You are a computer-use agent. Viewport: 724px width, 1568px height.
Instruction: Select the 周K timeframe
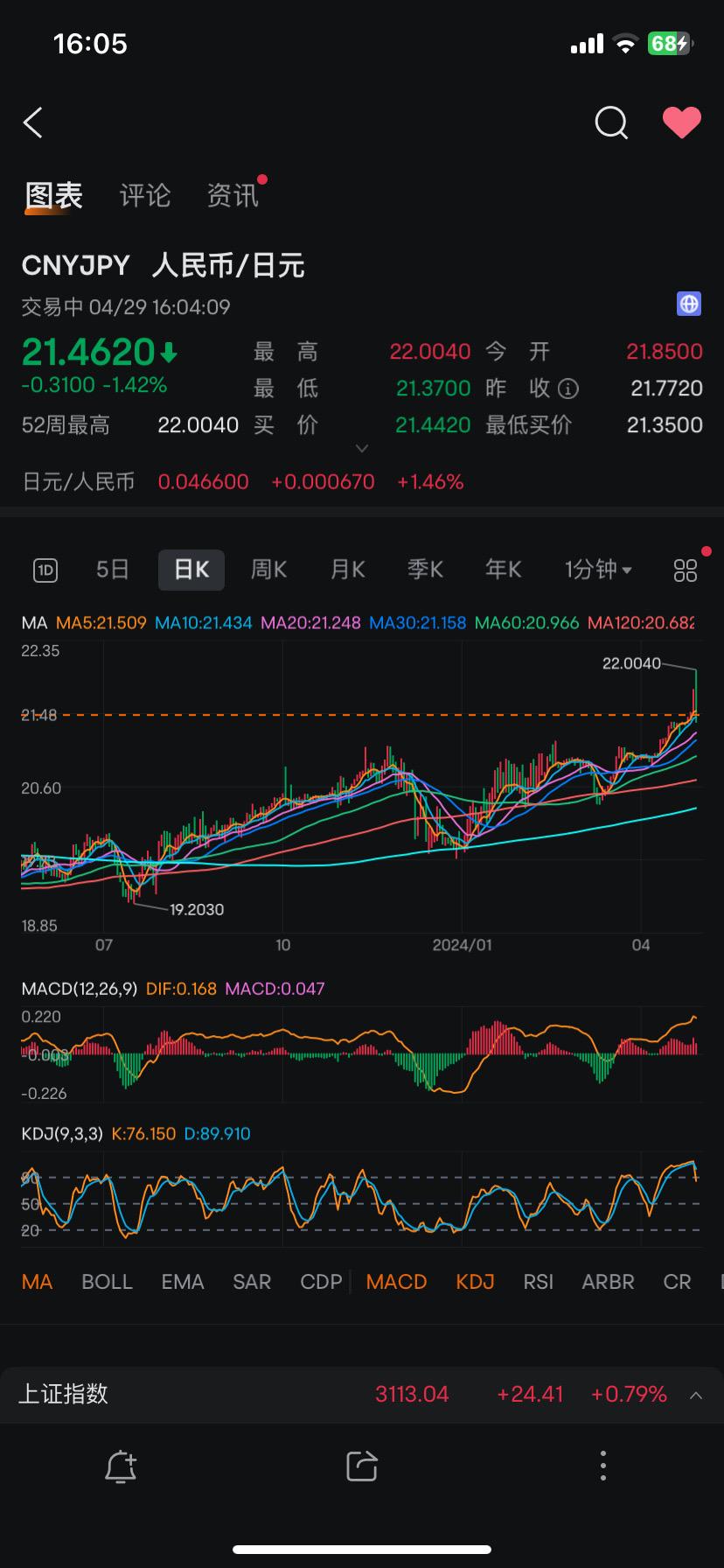coord(268,569)
